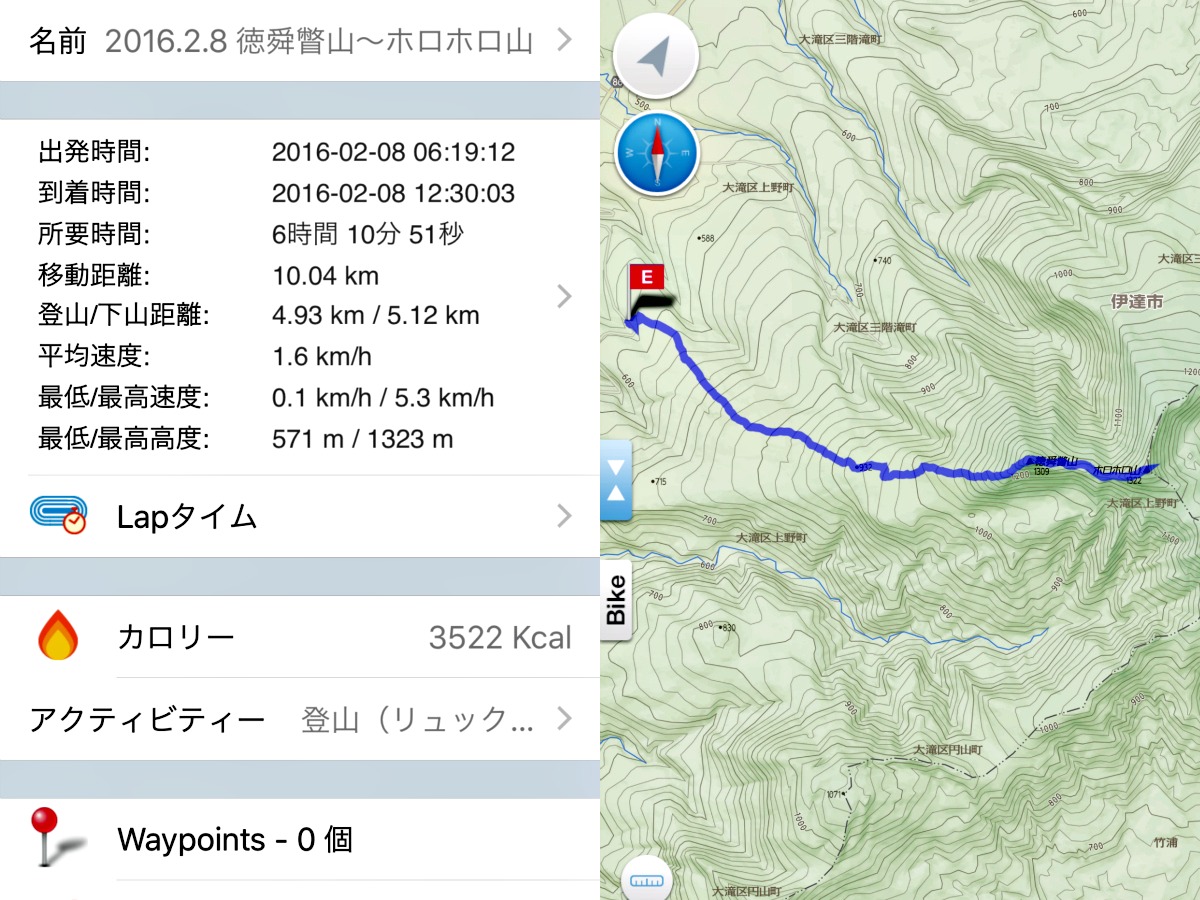1200x900 pixels.
Task: Open the Bike side tab
Action: point(616,600)
